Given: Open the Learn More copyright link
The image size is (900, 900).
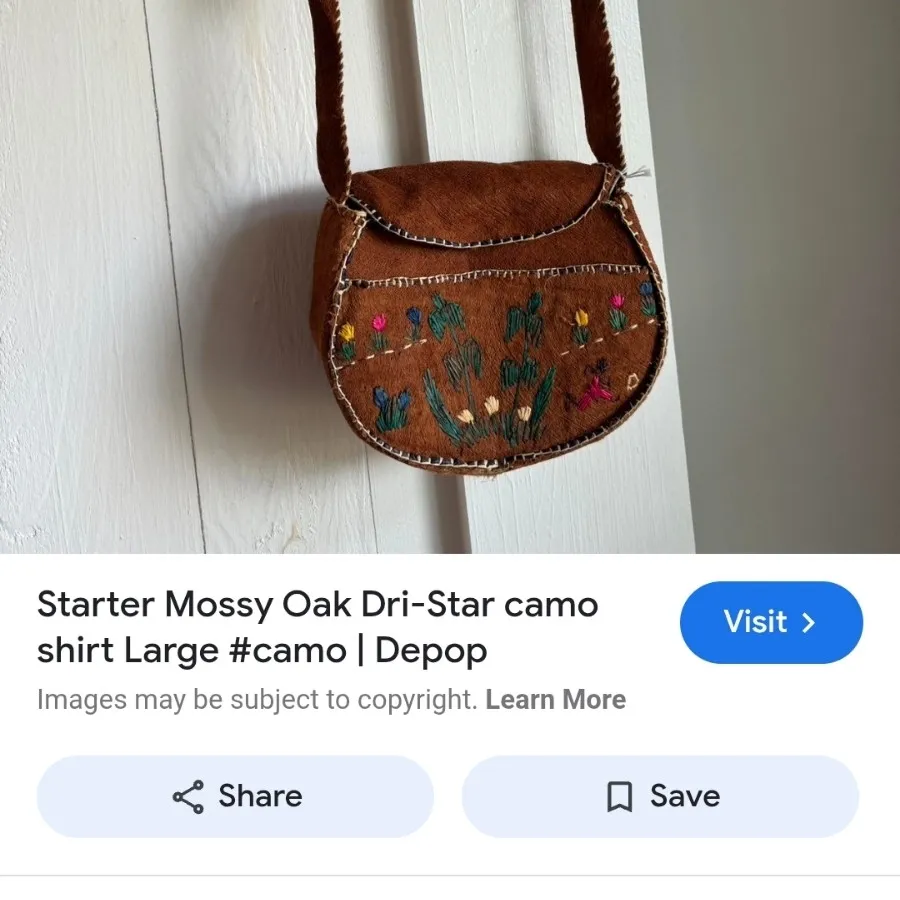Looking at the screenshot, I should tap(555, 700).
